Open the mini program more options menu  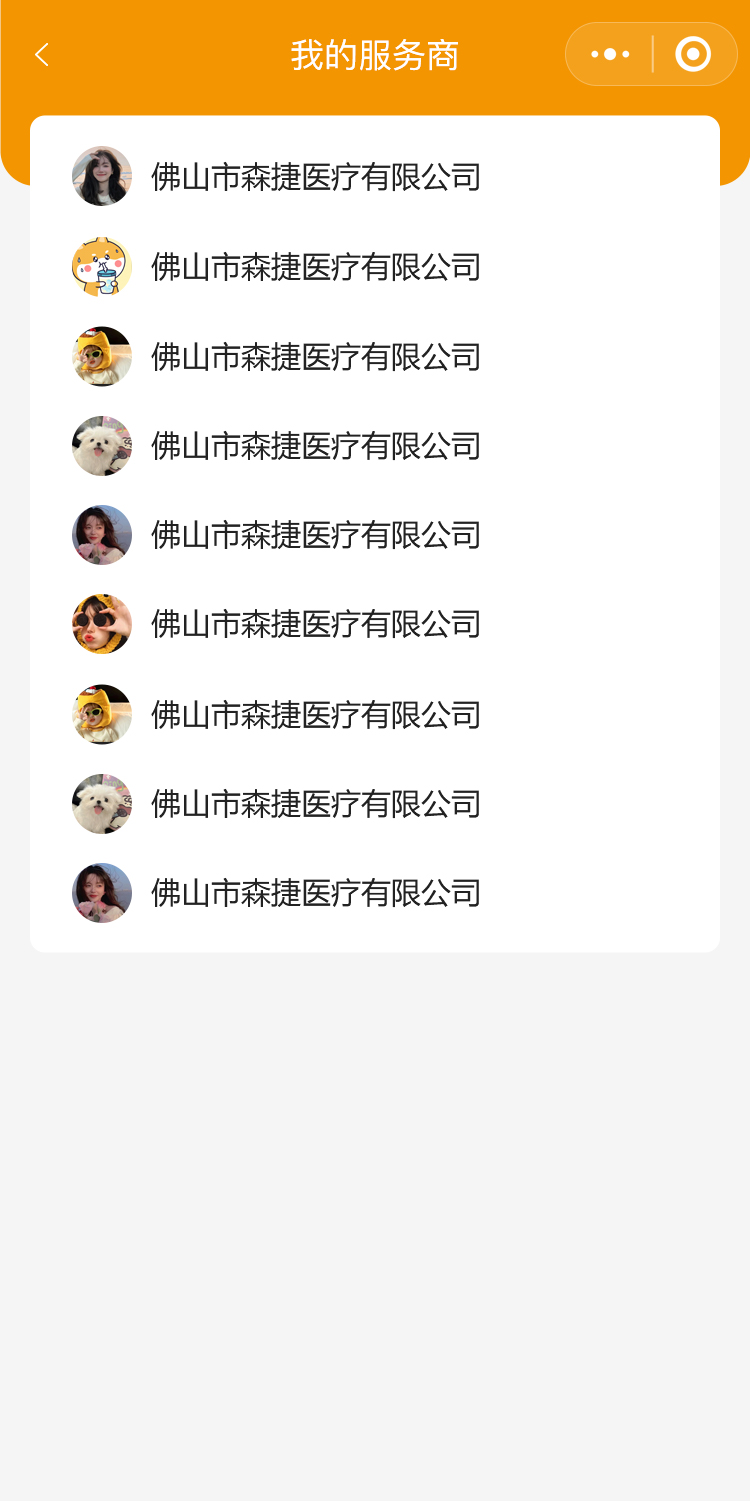(610, 55)
